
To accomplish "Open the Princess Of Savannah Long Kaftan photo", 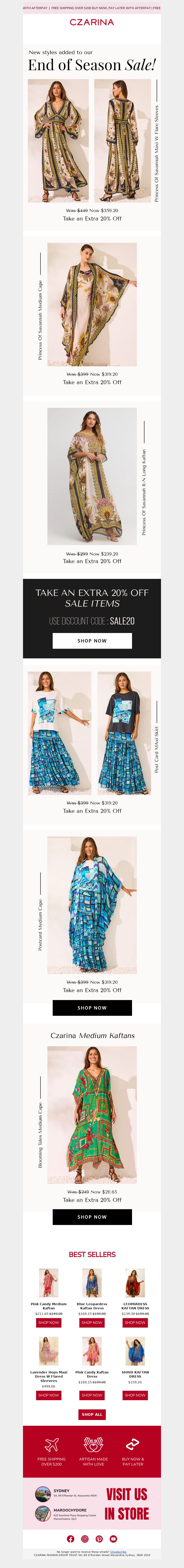I will 92,476.
